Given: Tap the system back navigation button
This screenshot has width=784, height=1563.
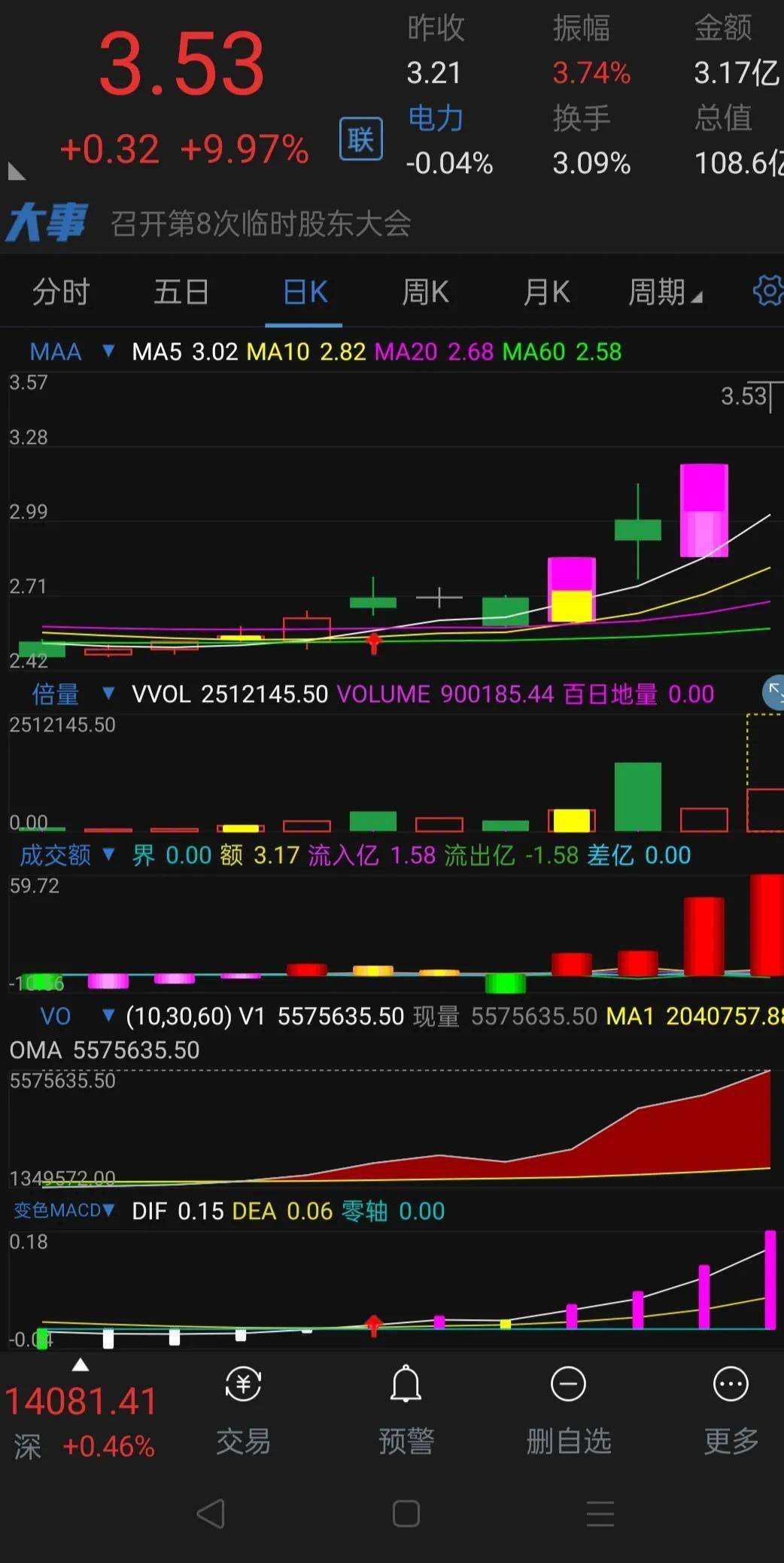Looking at the screenshot, I should 211,1513.
